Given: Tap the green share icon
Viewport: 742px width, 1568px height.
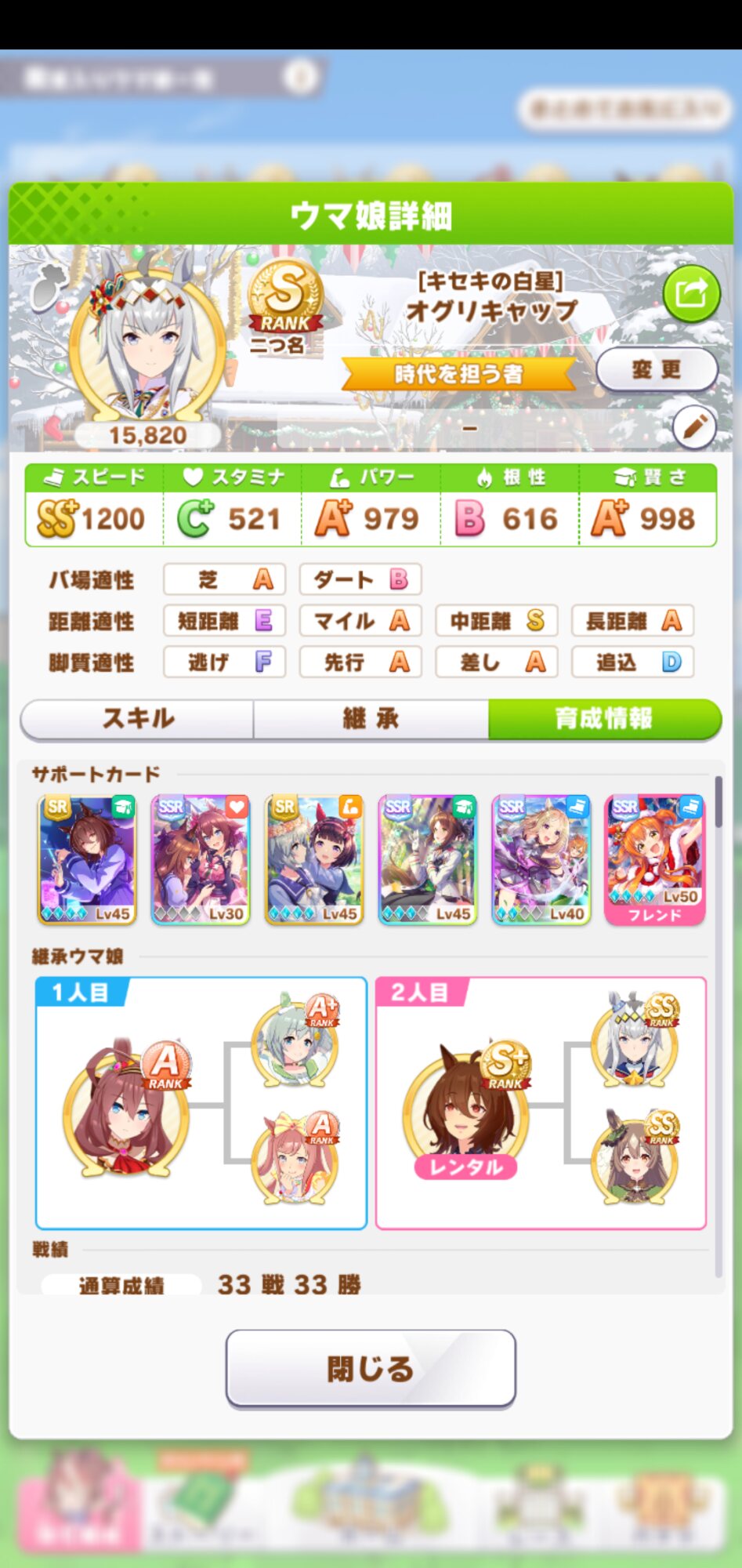Looking at the screenshot, I should [691, 294].
